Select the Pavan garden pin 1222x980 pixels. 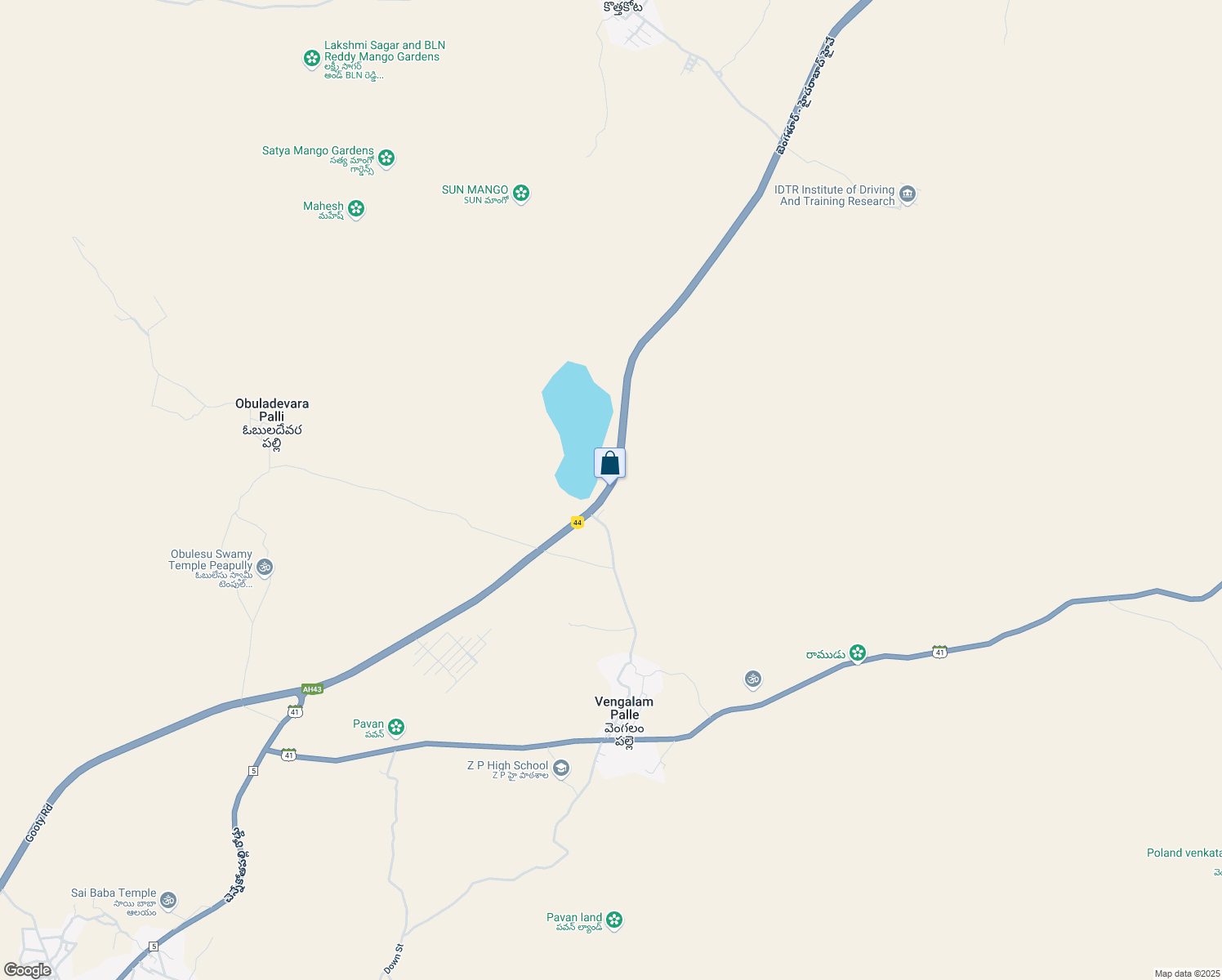click(x=396, y=726)
